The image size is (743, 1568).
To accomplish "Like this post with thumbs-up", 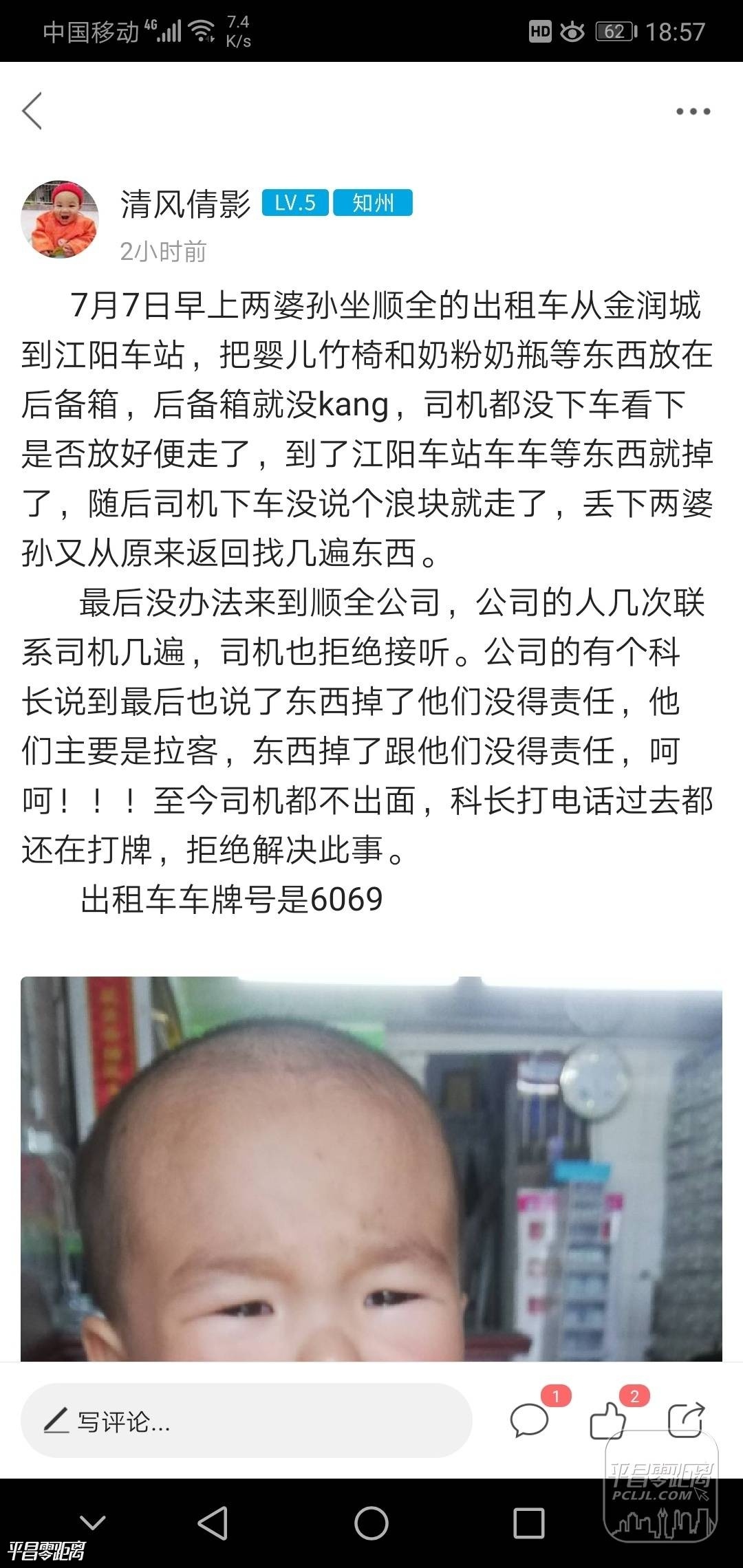I will point(608,1419).
